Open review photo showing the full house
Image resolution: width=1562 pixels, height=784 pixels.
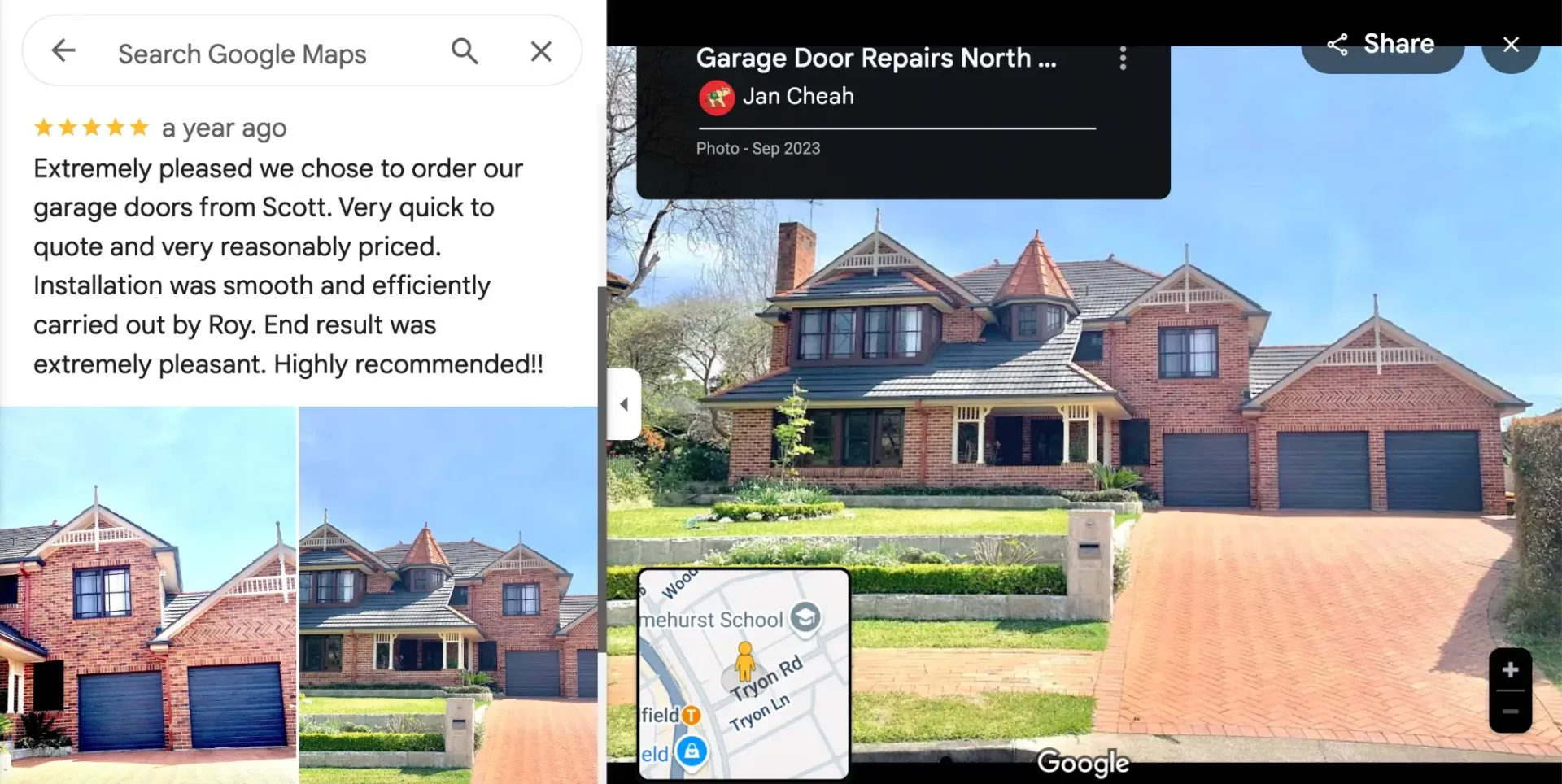tap(448, 595)
